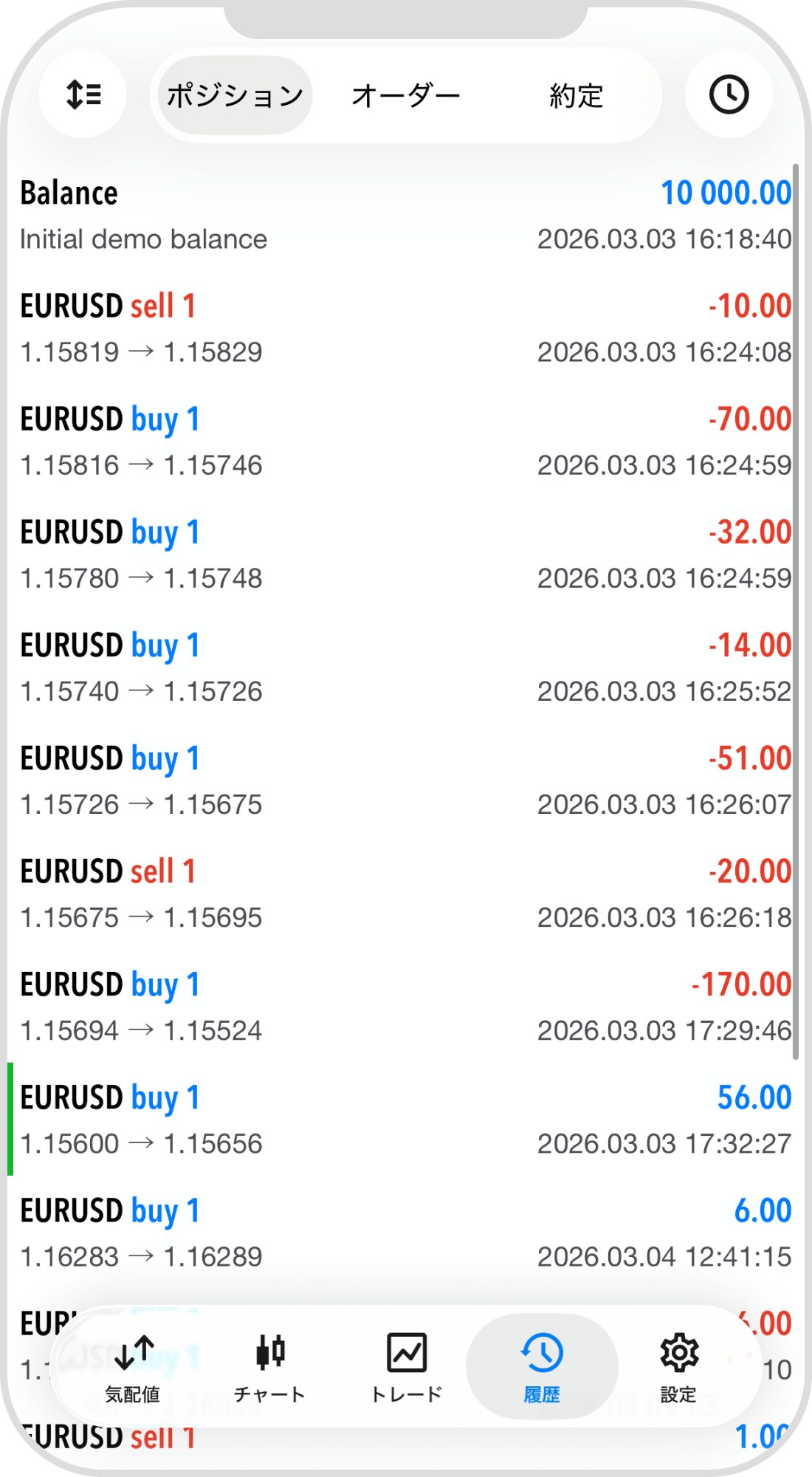Expand EURUSD buy position with -170.00 loss
The image size is (812, 1477).
[405, 1007]
